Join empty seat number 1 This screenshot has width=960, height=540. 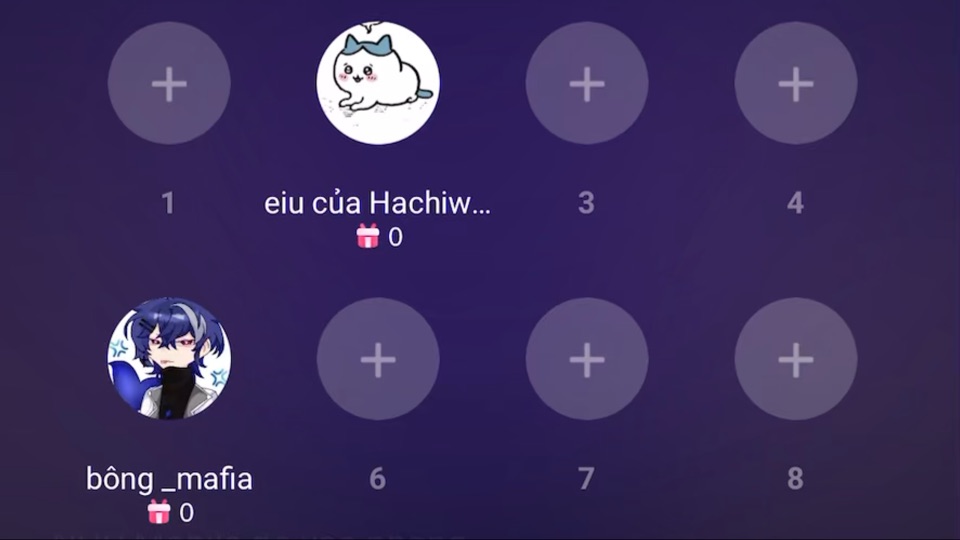point(169,84)
